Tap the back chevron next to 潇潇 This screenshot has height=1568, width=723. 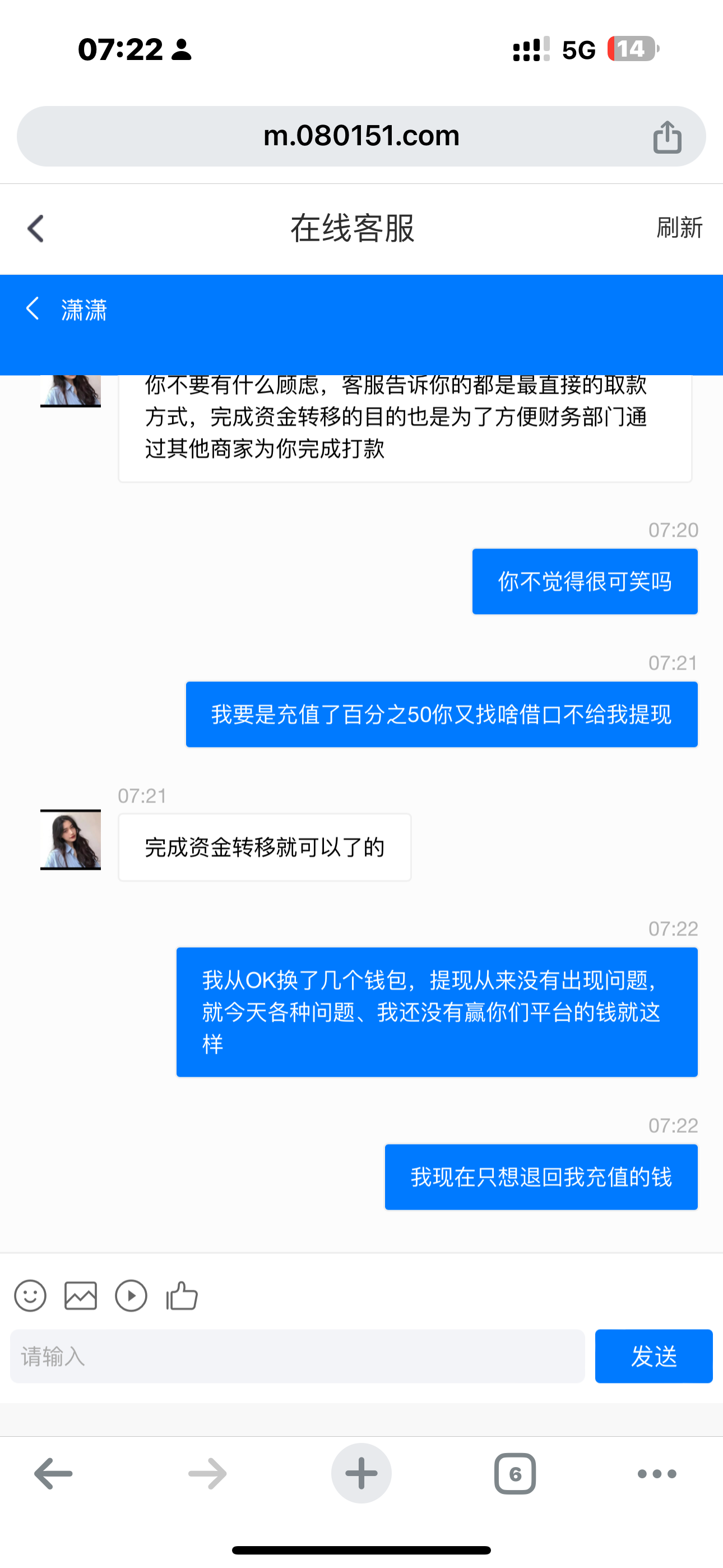coord(34,309)
